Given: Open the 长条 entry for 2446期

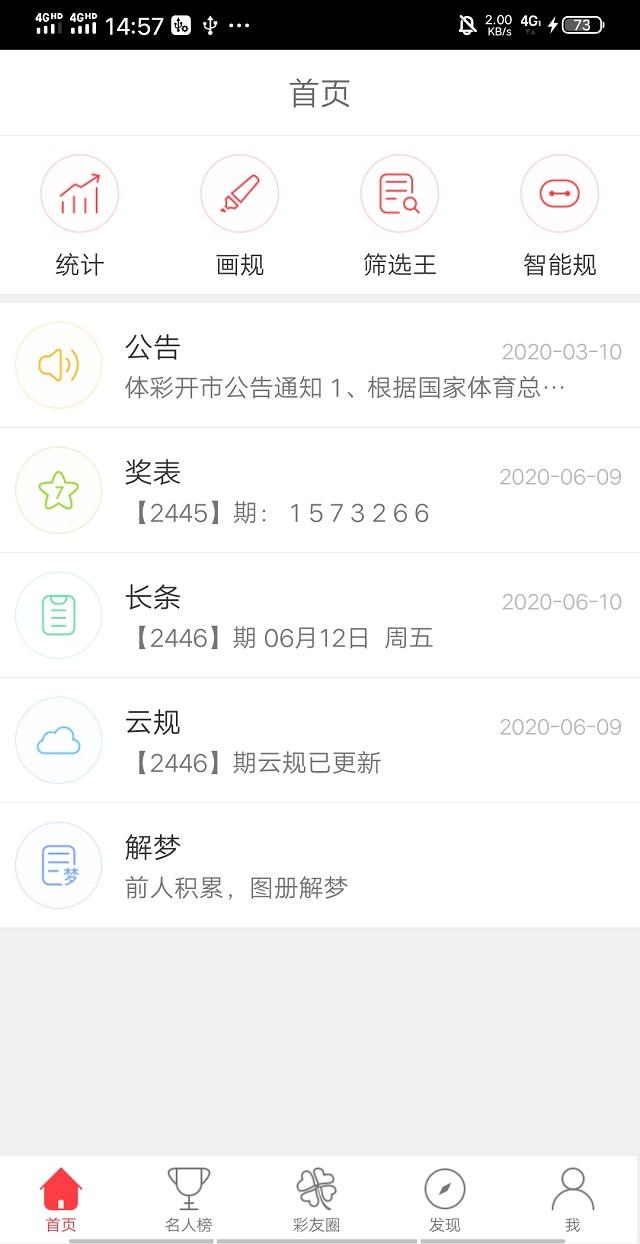Looking at the screenshot, I should 320,615.
